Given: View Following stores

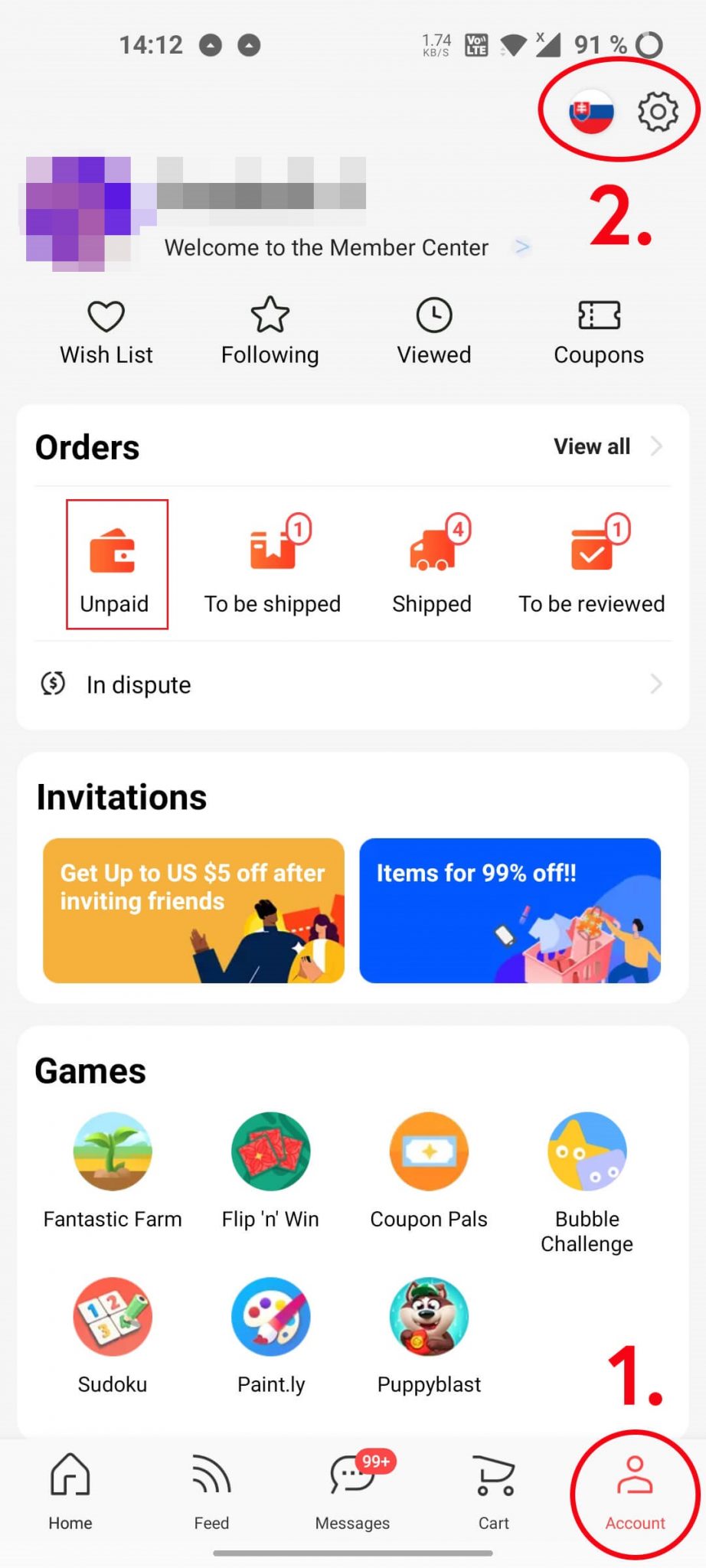Looking at the screenshot, I should (x=270, y=332).
